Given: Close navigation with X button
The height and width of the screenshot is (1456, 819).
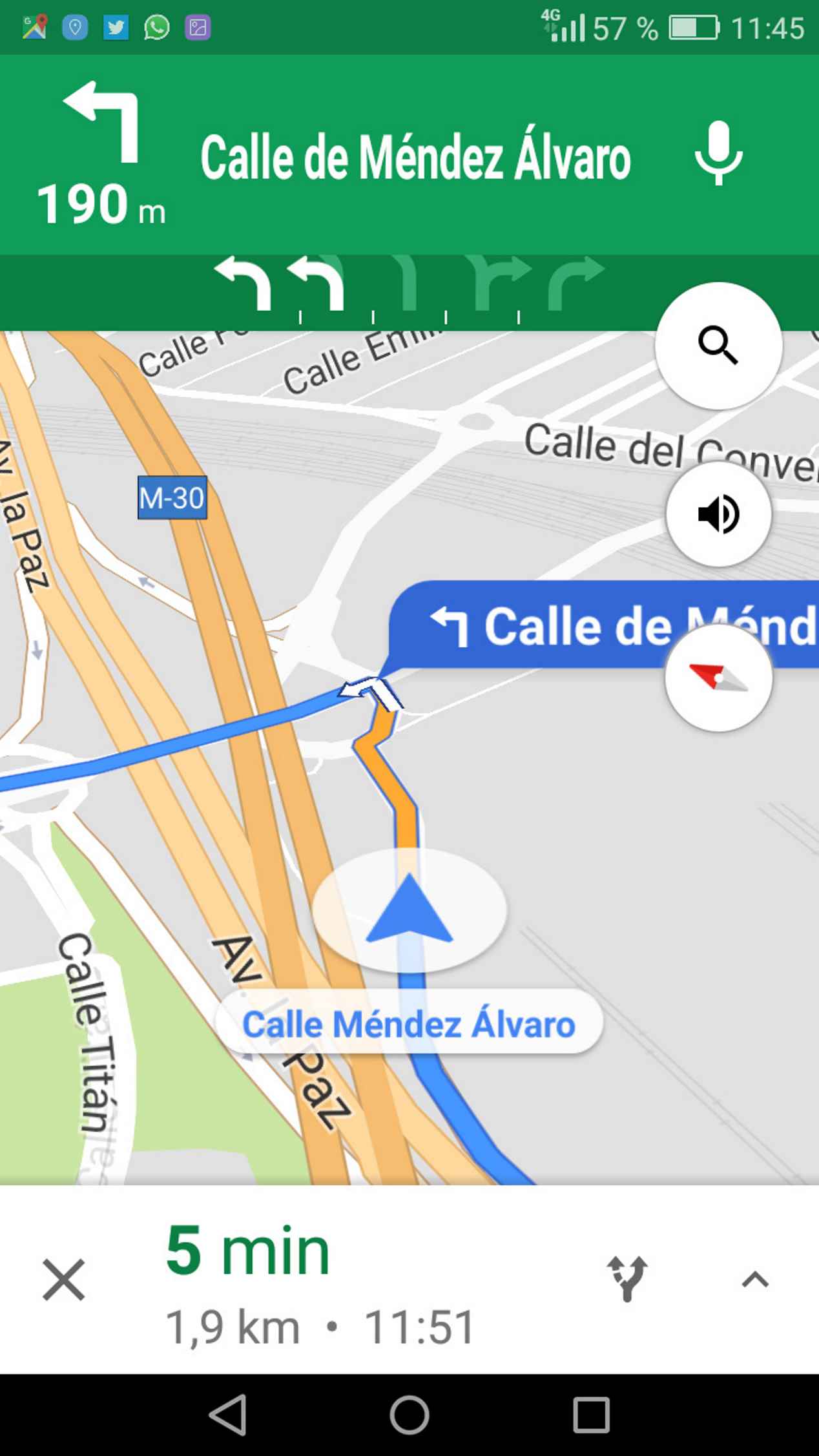Looking at the screenshot, I should tap(63, 1279).
